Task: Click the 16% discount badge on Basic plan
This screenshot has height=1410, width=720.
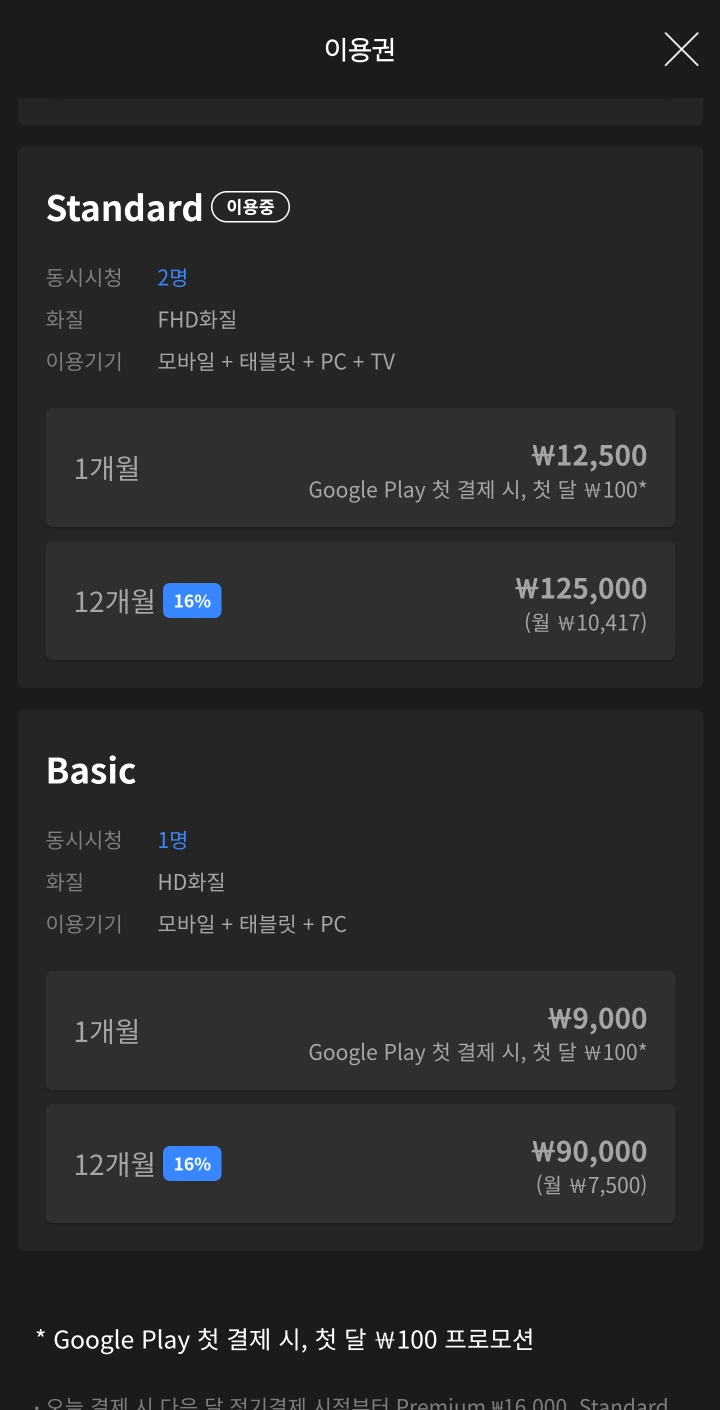Action: [192, 1163]
